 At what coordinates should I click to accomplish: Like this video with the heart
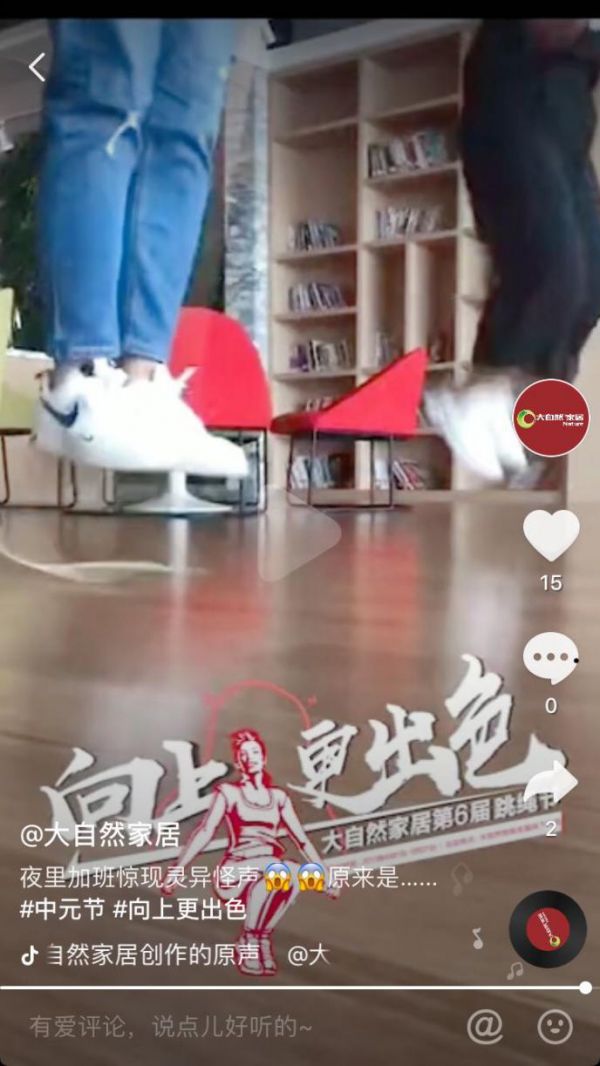click(x=551, y=535)
